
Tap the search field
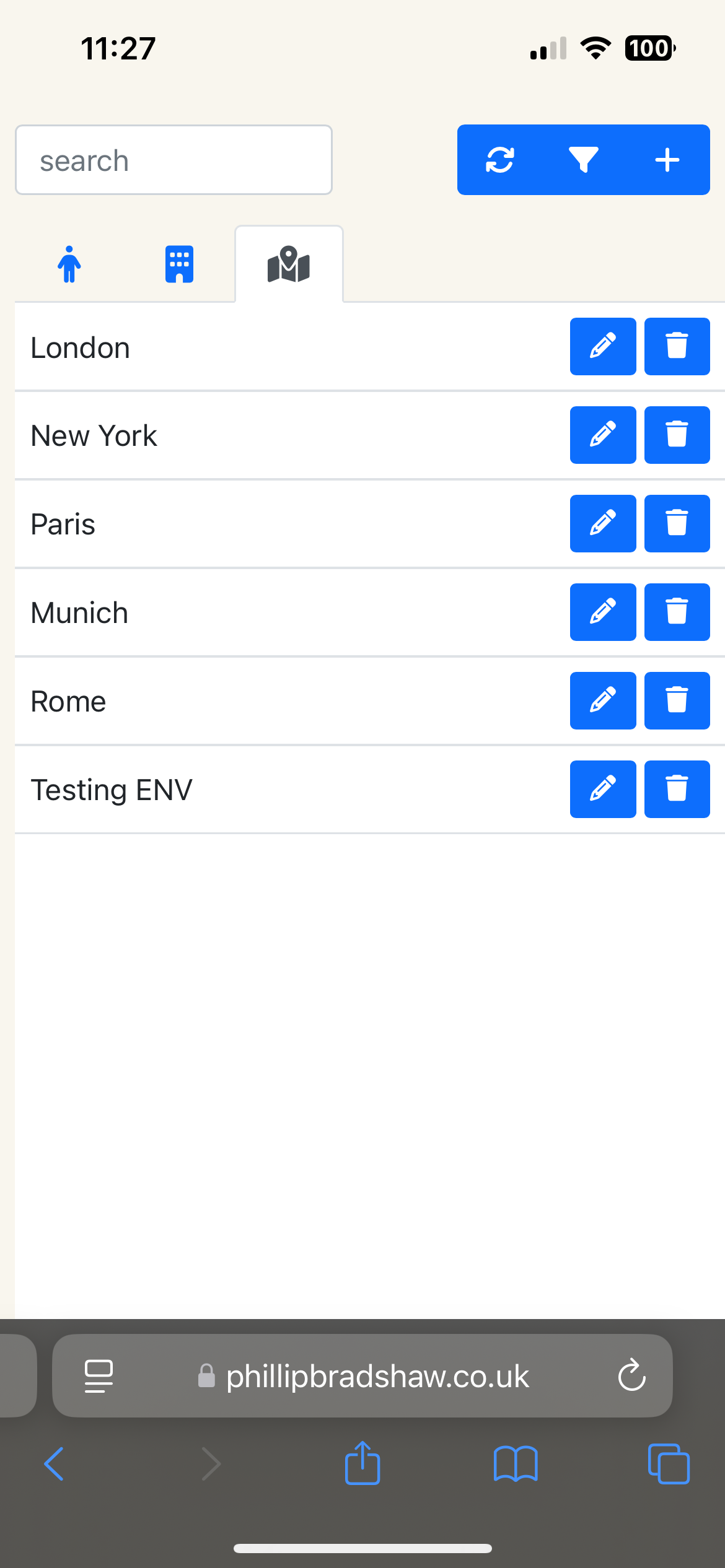(174, 160)
